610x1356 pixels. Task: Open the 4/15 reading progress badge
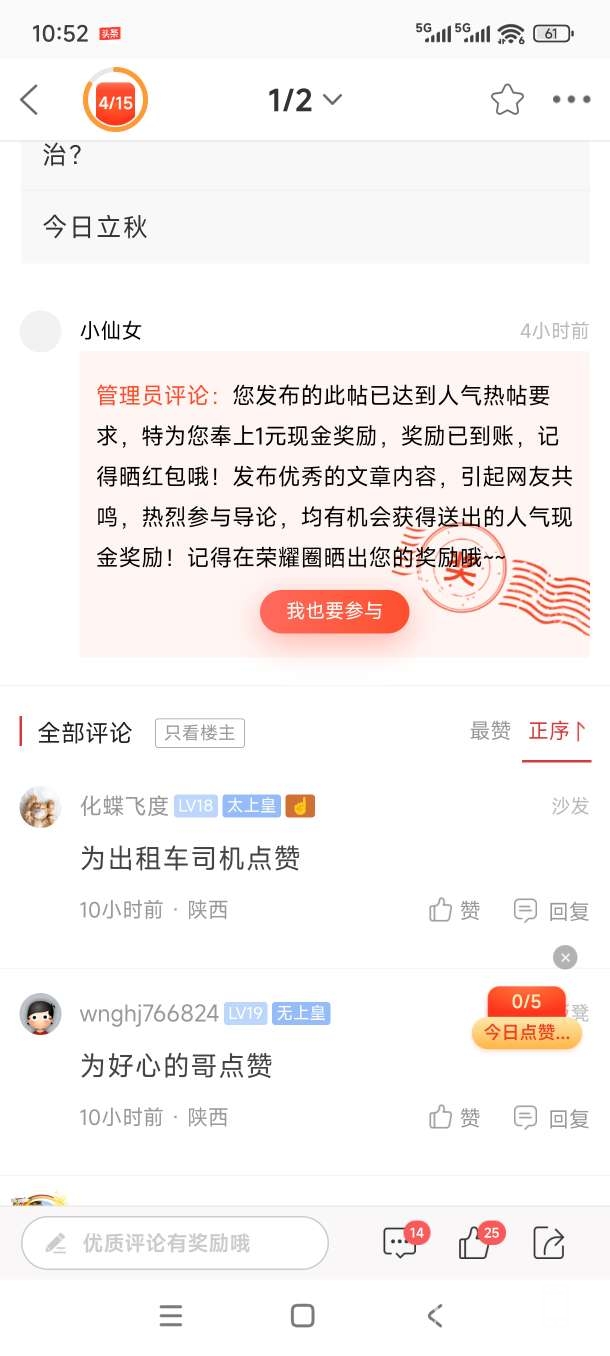[x=115, y=100]
